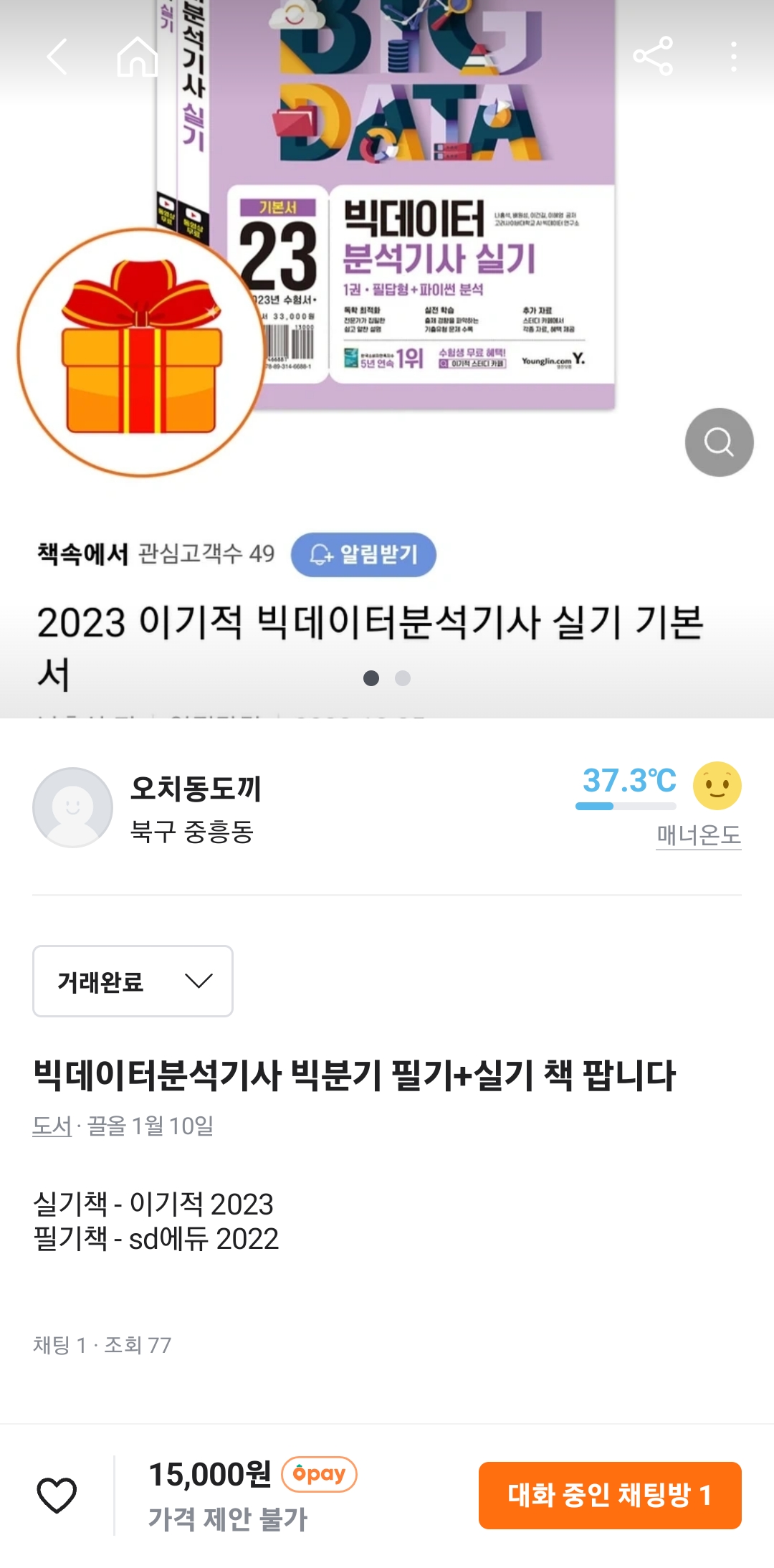Image resolution: width=774 pixels, height=1568 pixels.
Task: Open the home icon in the top bar
Action: tap(138, 57)
